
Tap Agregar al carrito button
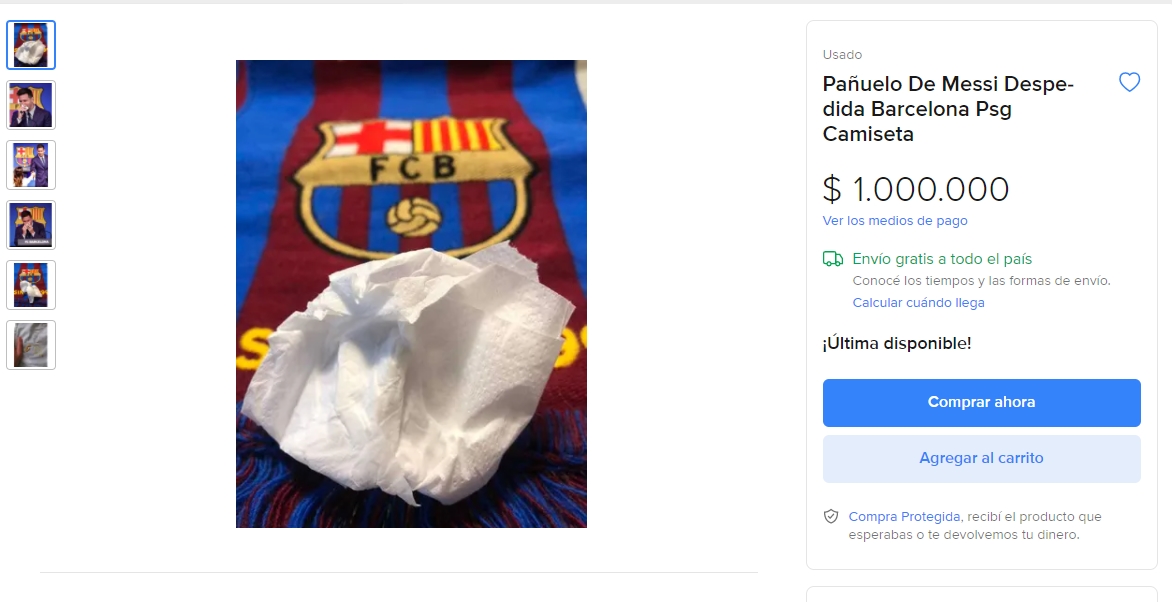(981, 458)
